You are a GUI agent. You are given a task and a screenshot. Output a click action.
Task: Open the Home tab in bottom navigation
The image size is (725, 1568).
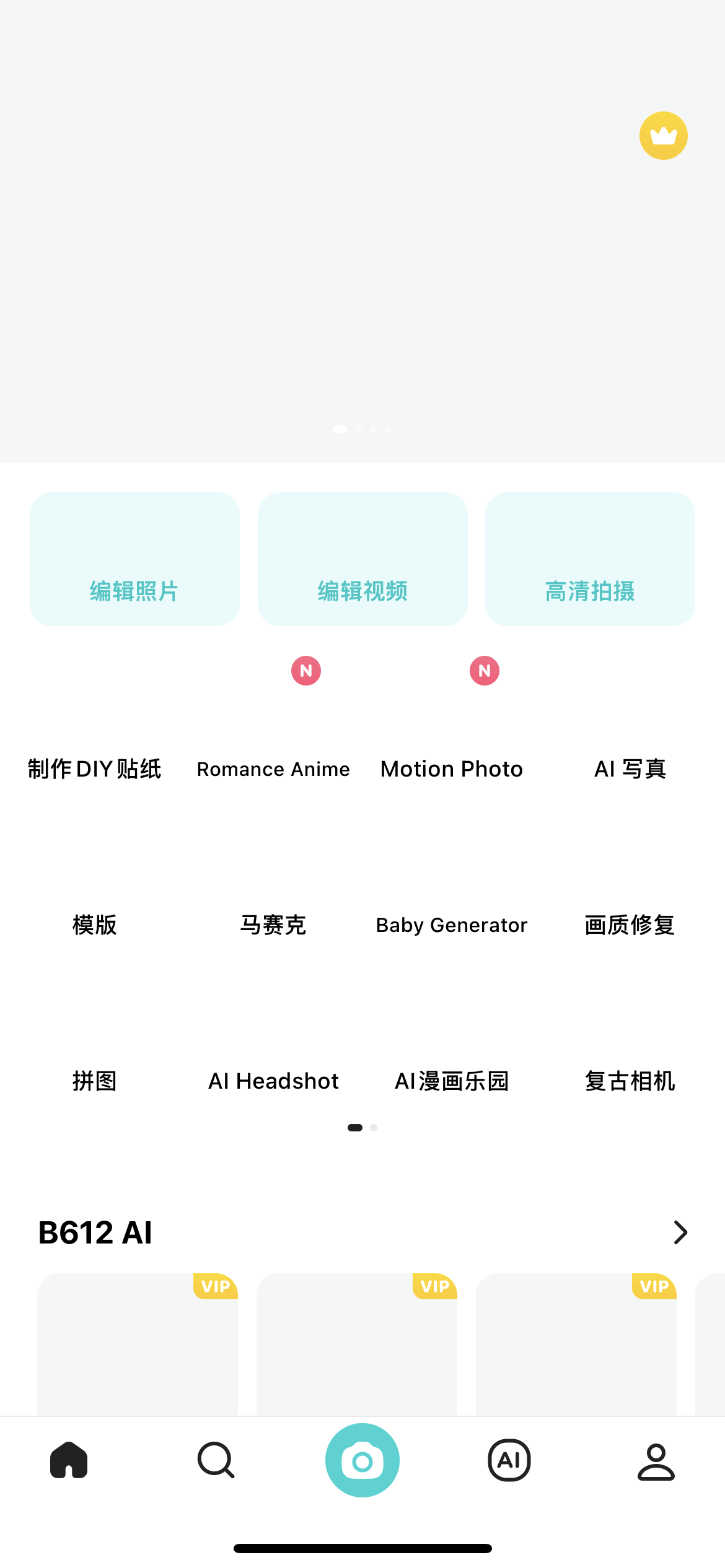(68, 1460)
